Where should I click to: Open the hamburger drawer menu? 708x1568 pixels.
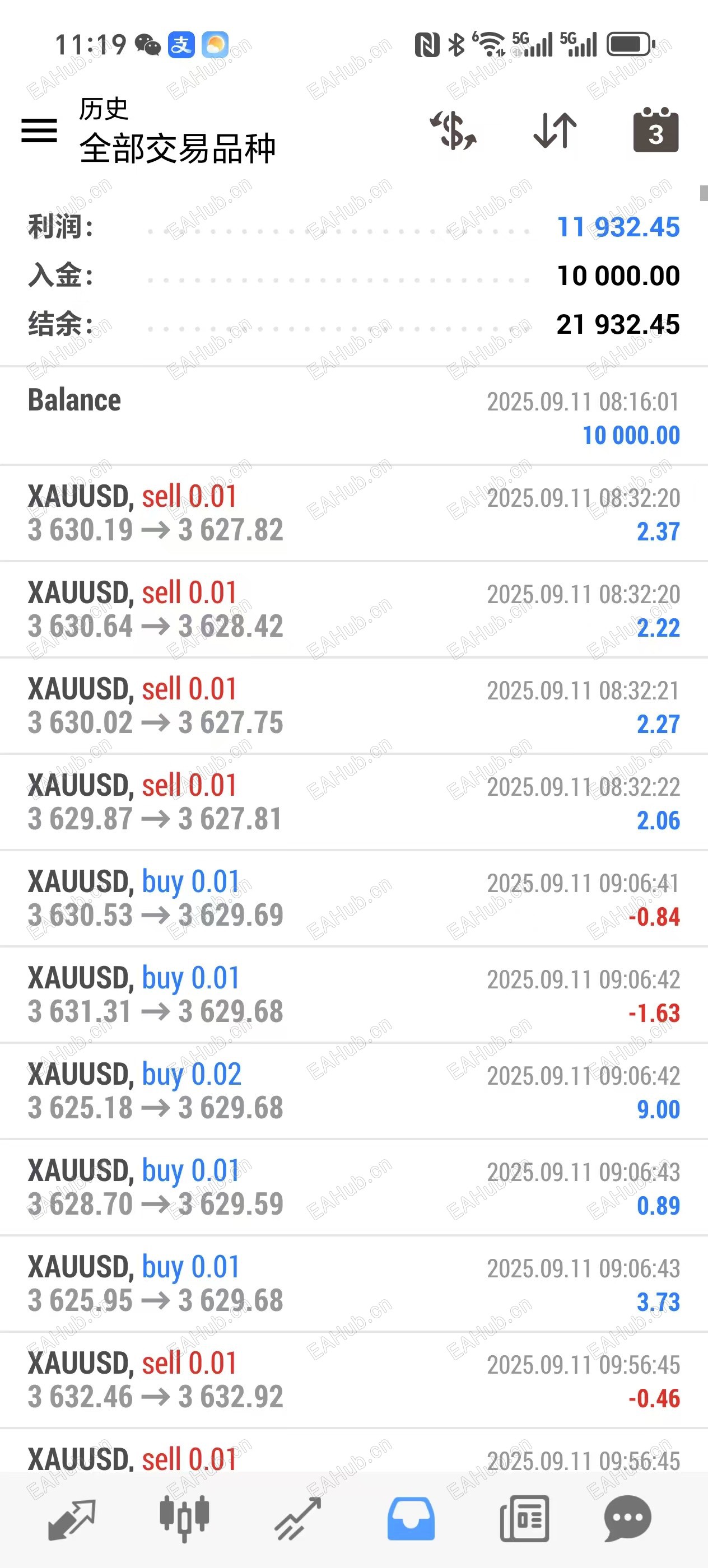click(x=40, y=130)
